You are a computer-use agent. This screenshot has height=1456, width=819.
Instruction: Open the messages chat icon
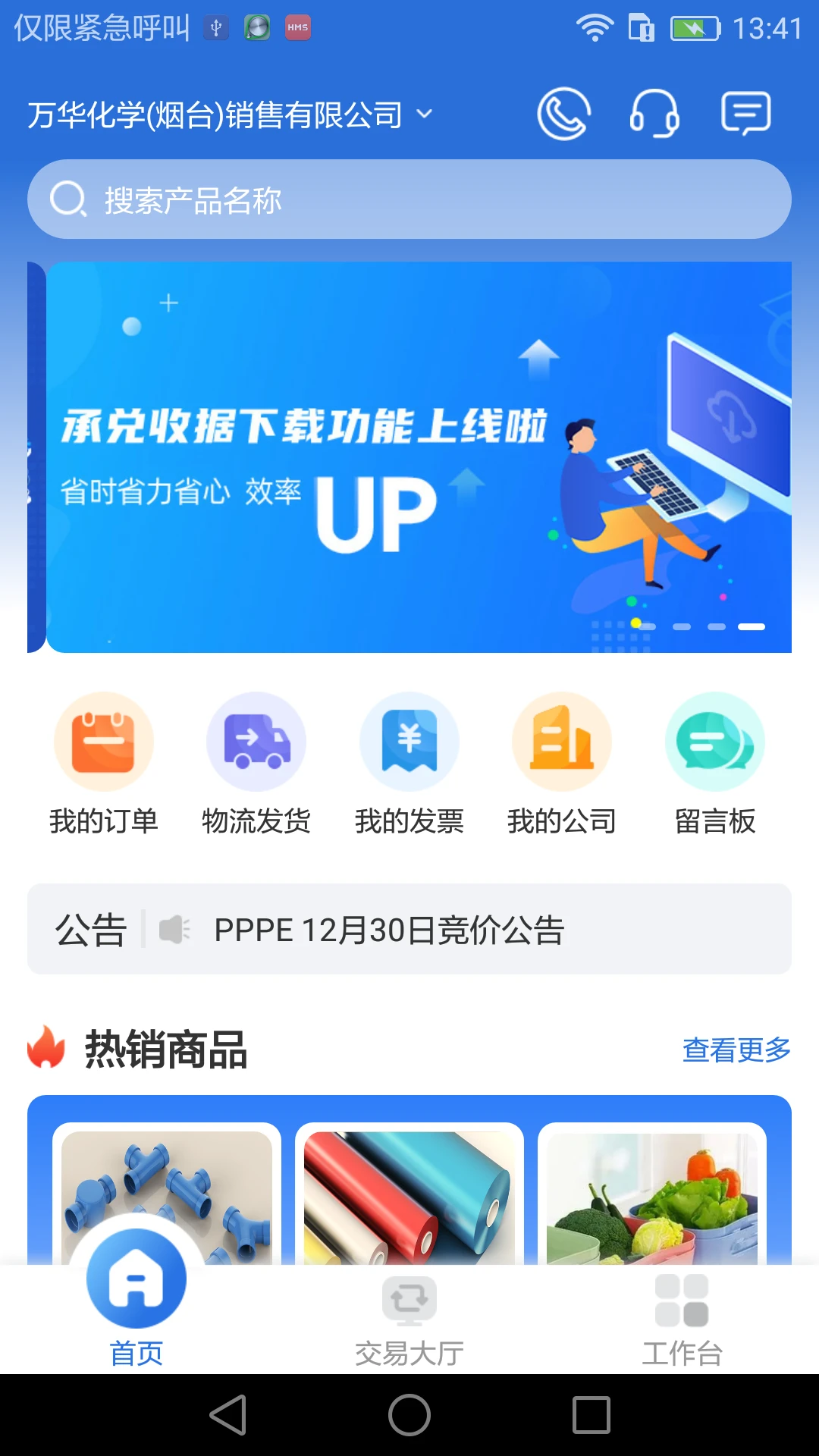(x=746, y=114)
